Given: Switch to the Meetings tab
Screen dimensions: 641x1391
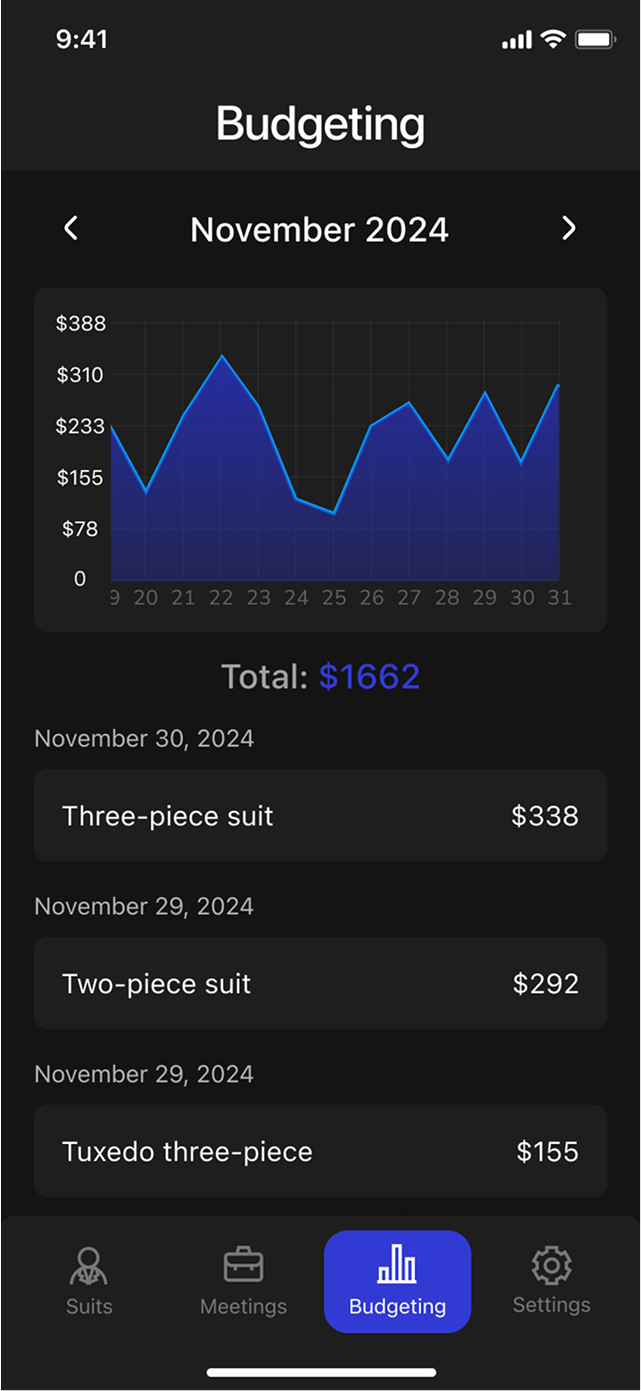Looking at the screenshot, I should 243,1281.
